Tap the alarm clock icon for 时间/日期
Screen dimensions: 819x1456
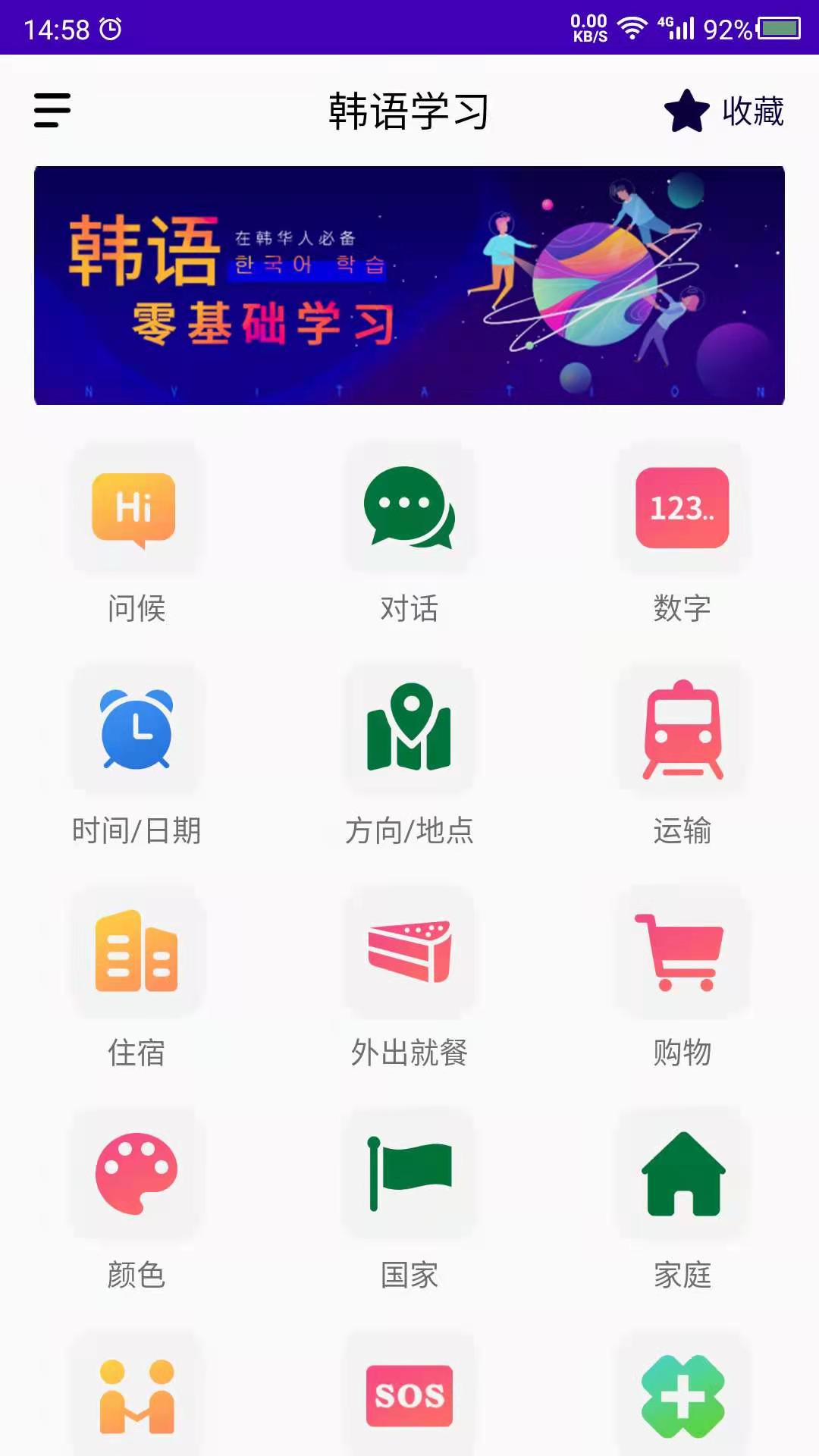[x=135, y=730]
